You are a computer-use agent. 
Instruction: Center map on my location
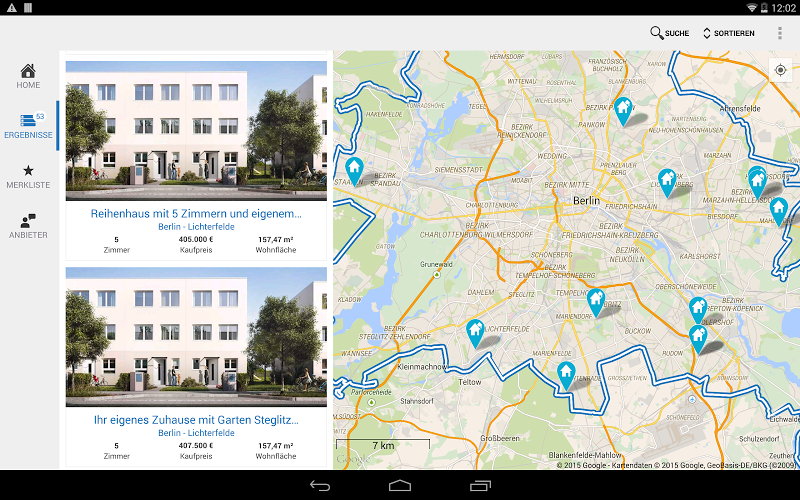(781, 70)
